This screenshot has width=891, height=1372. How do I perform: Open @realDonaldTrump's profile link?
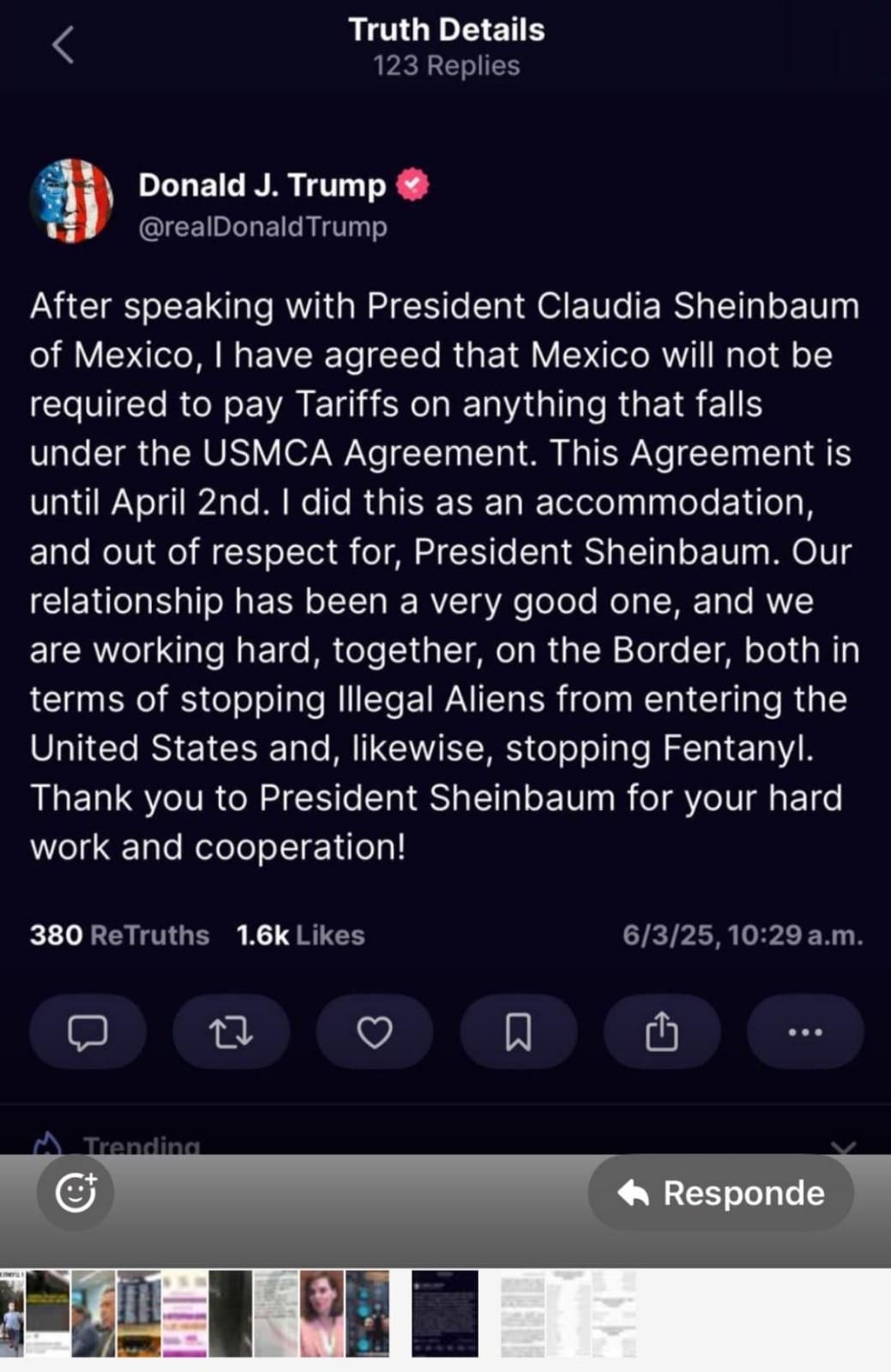click(262, 227)
